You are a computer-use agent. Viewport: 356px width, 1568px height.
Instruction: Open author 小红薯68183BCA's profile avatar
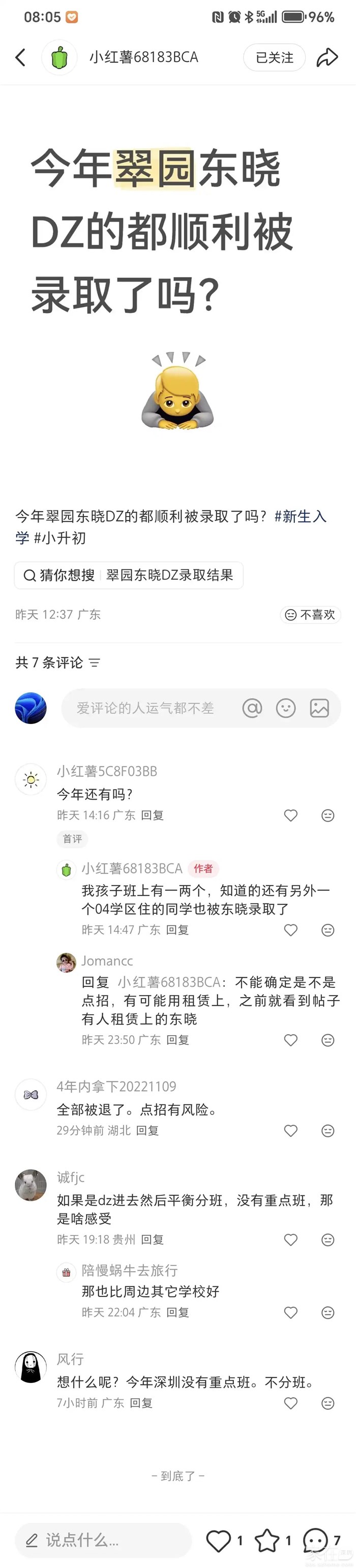[59, 58]
